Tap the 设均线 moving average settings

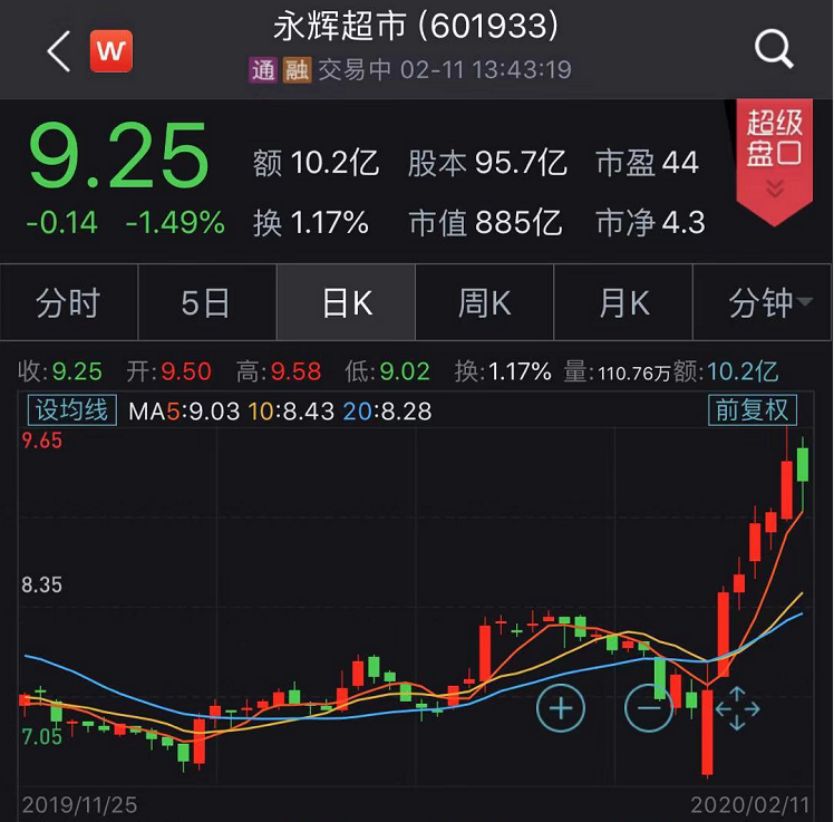tap(71, 410)
